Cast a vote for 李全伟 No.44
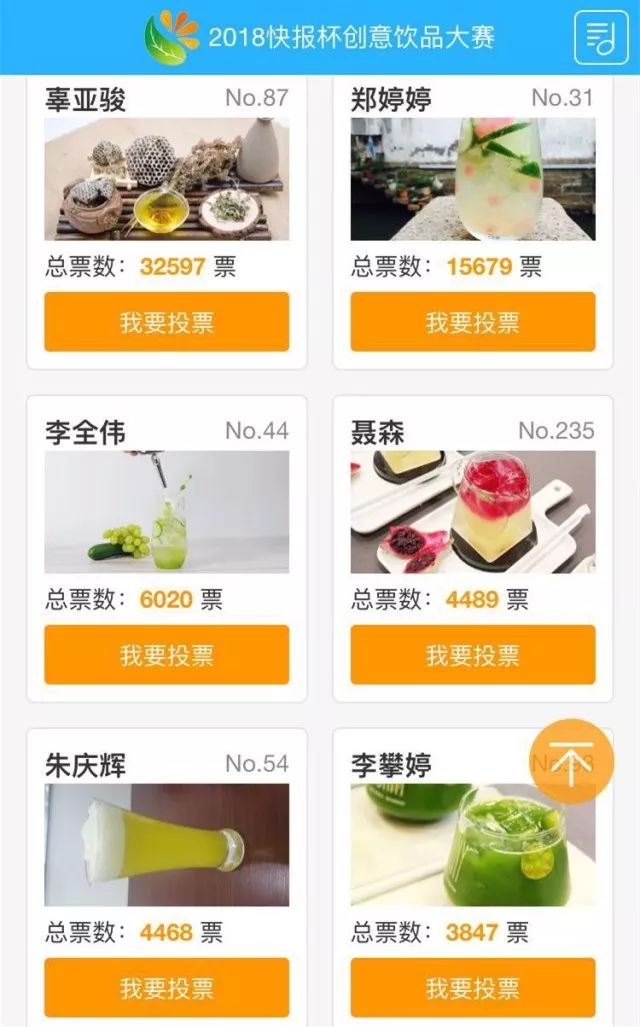640x1027 pixels. (167, 655)
